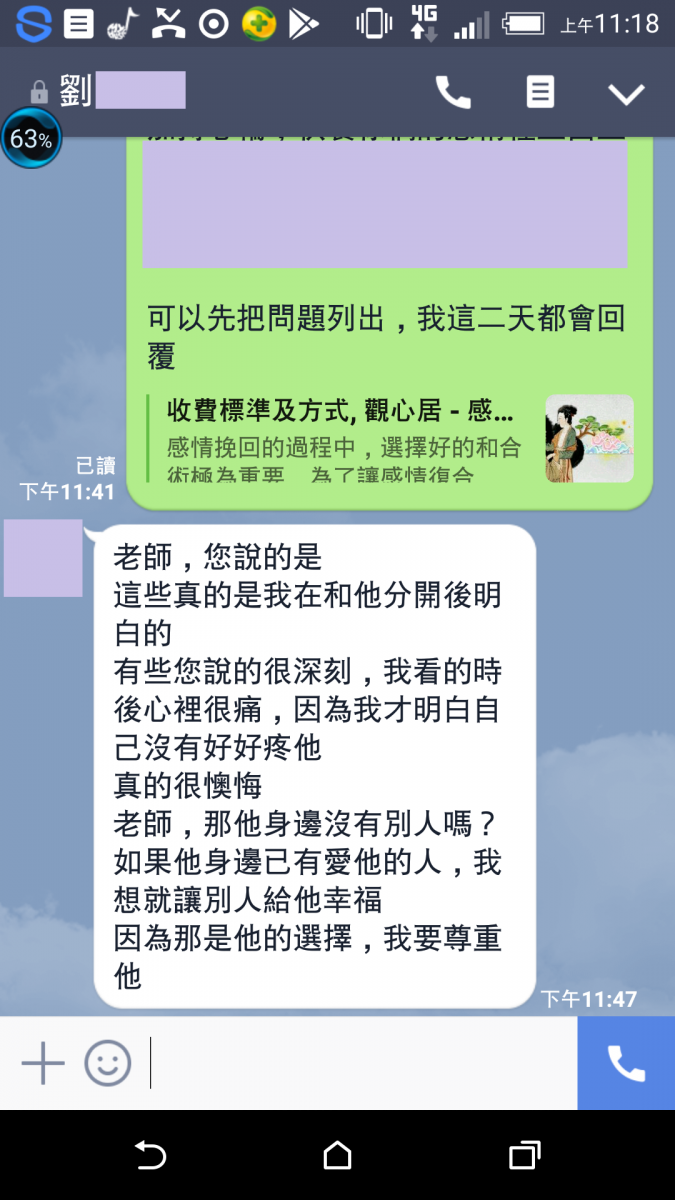The width and height of the screenshot is (675, 1200).
Task: Open the 收費標準及方式 link preview
Action: click(x=390, y=438)
